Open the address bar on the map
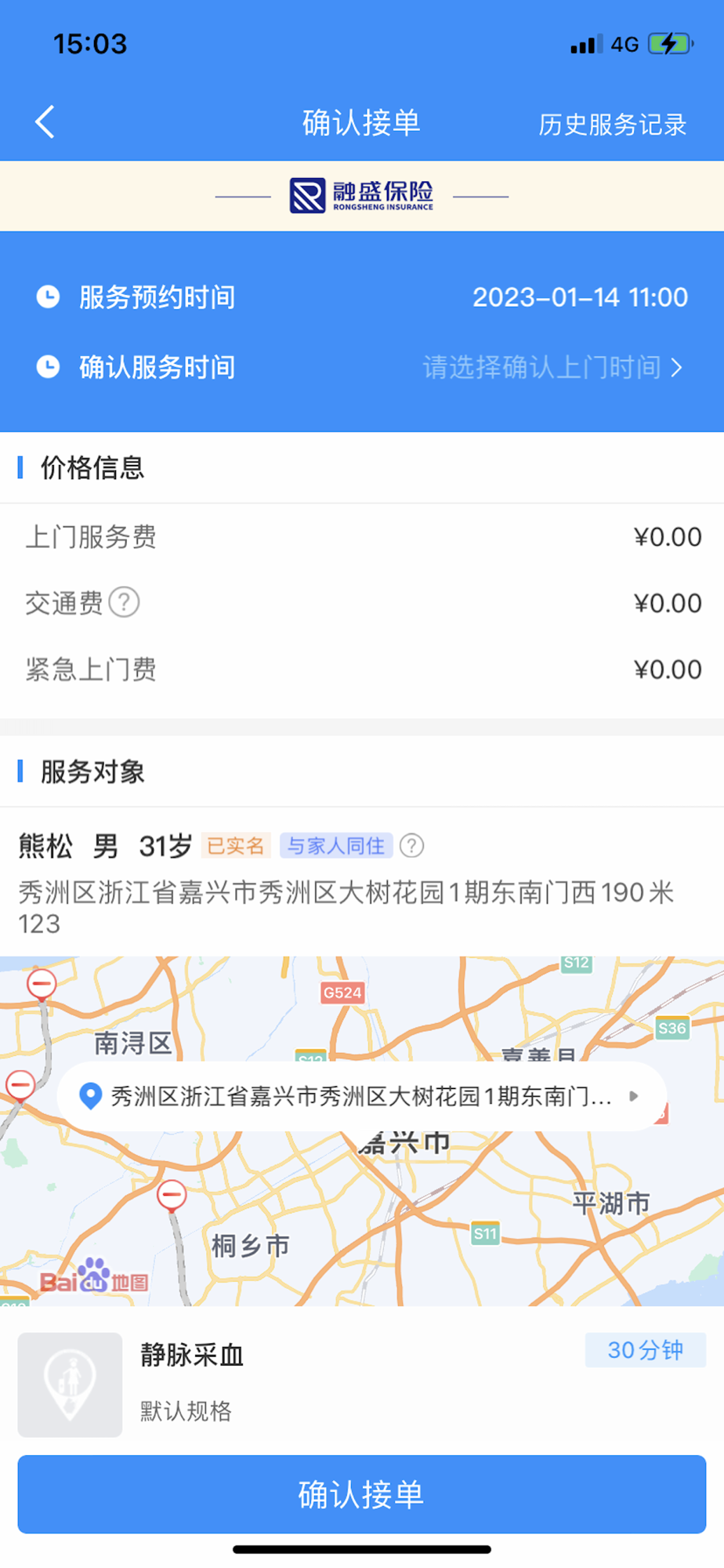 tap(361, 1095)
